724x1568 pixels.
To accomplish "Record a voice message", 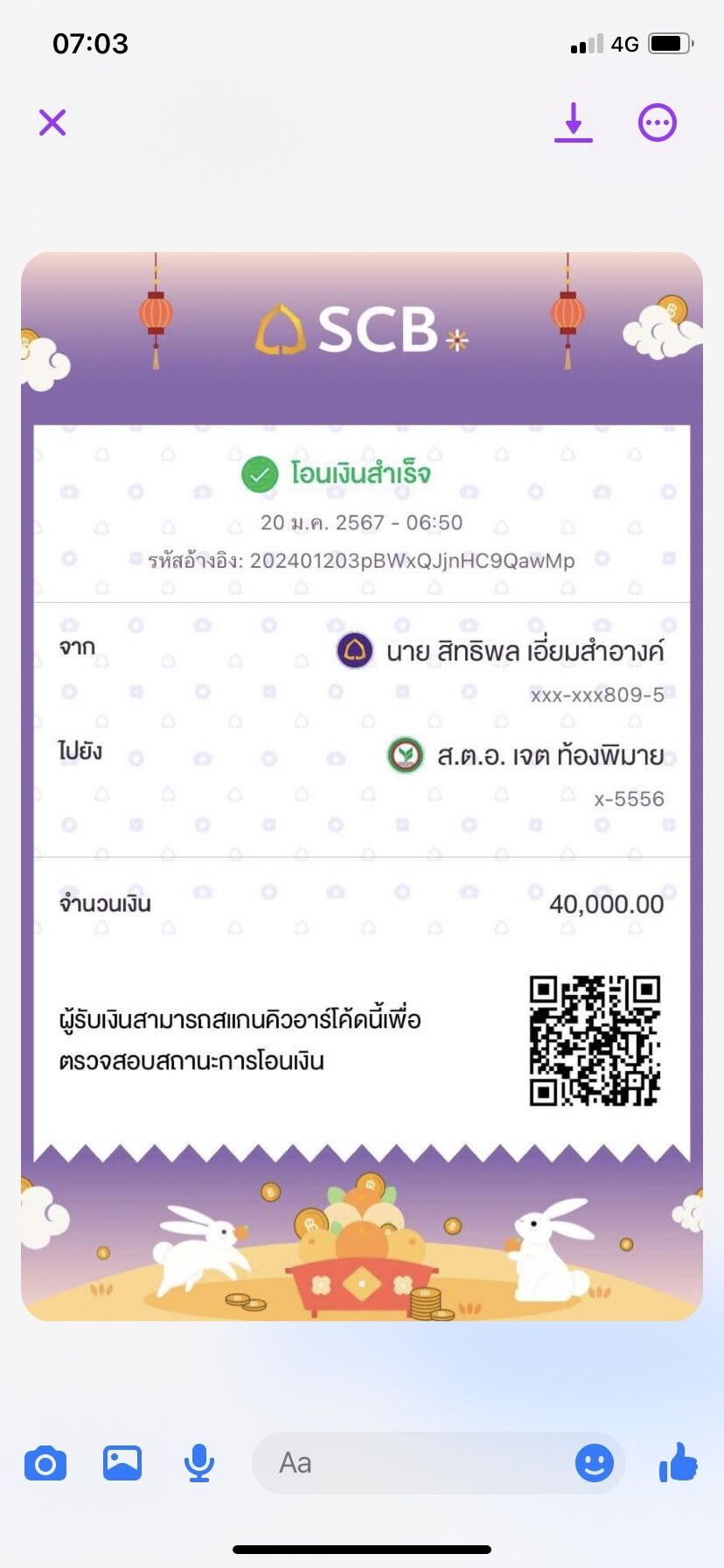I will coord(199,1463).
